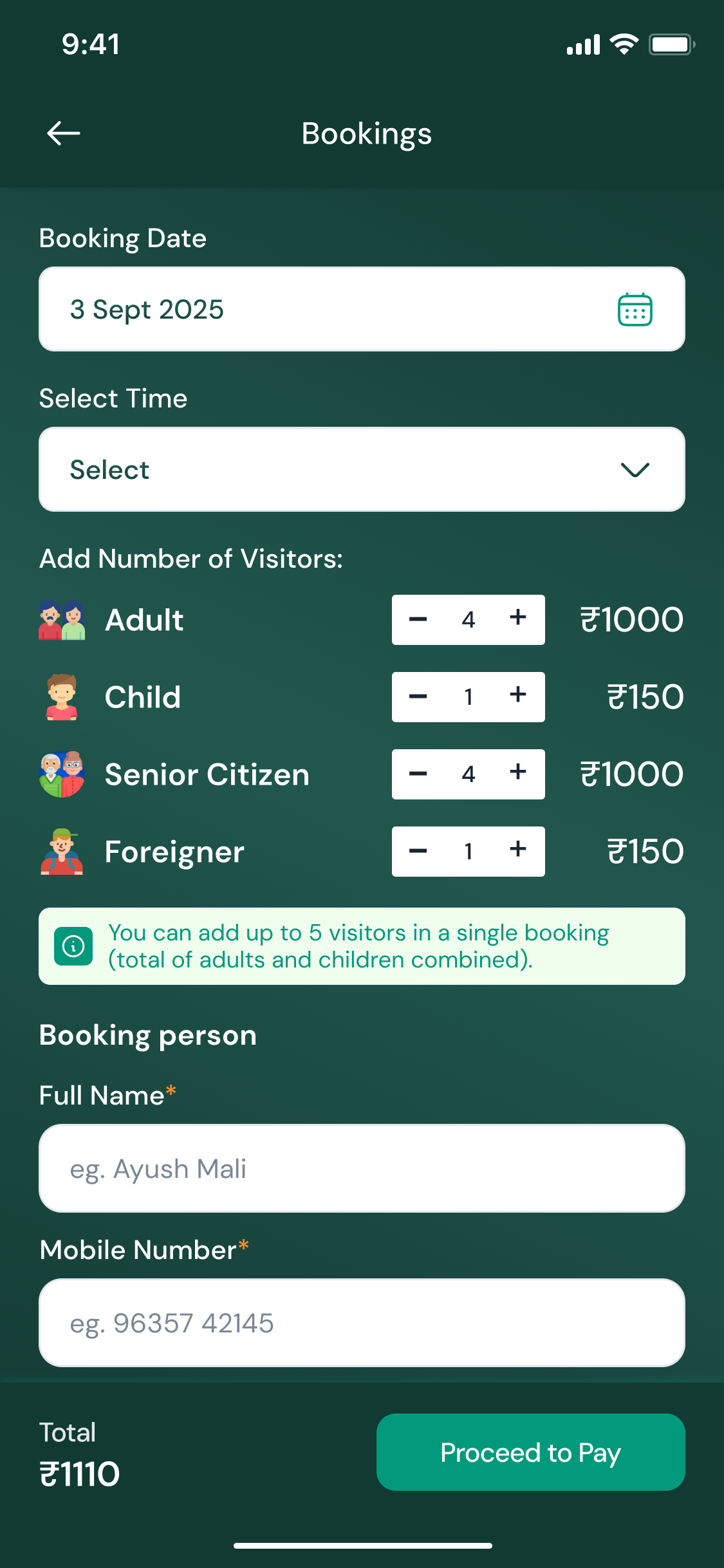Expand the Select Time dropdown
This screenshot has height=1568, width=724.
tap(362, 469)
